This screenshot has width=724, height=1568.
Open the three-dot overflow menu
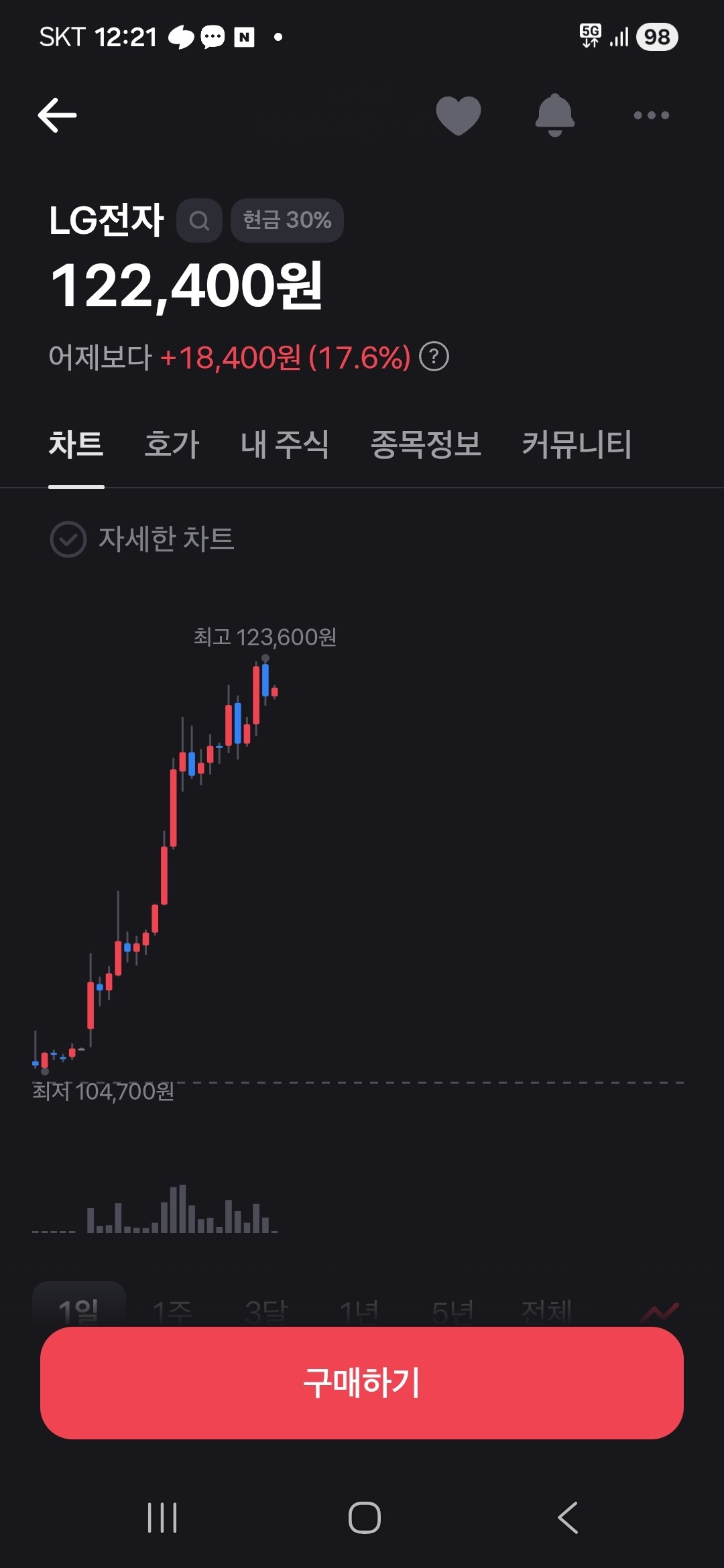651,115
